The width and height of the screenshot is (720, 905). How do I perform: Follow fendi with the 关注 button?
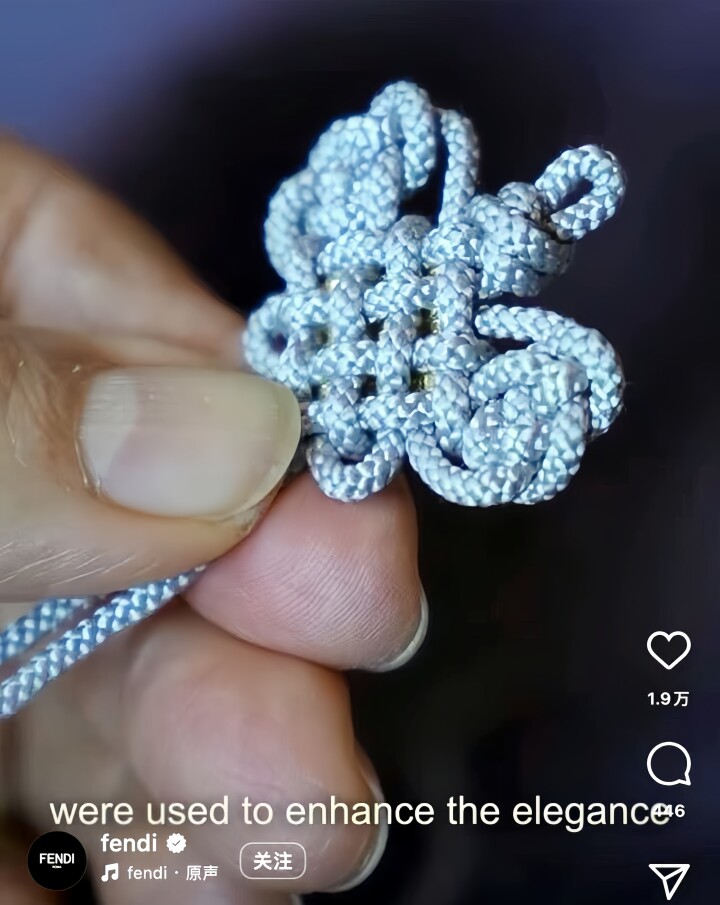tap(272, 861)
